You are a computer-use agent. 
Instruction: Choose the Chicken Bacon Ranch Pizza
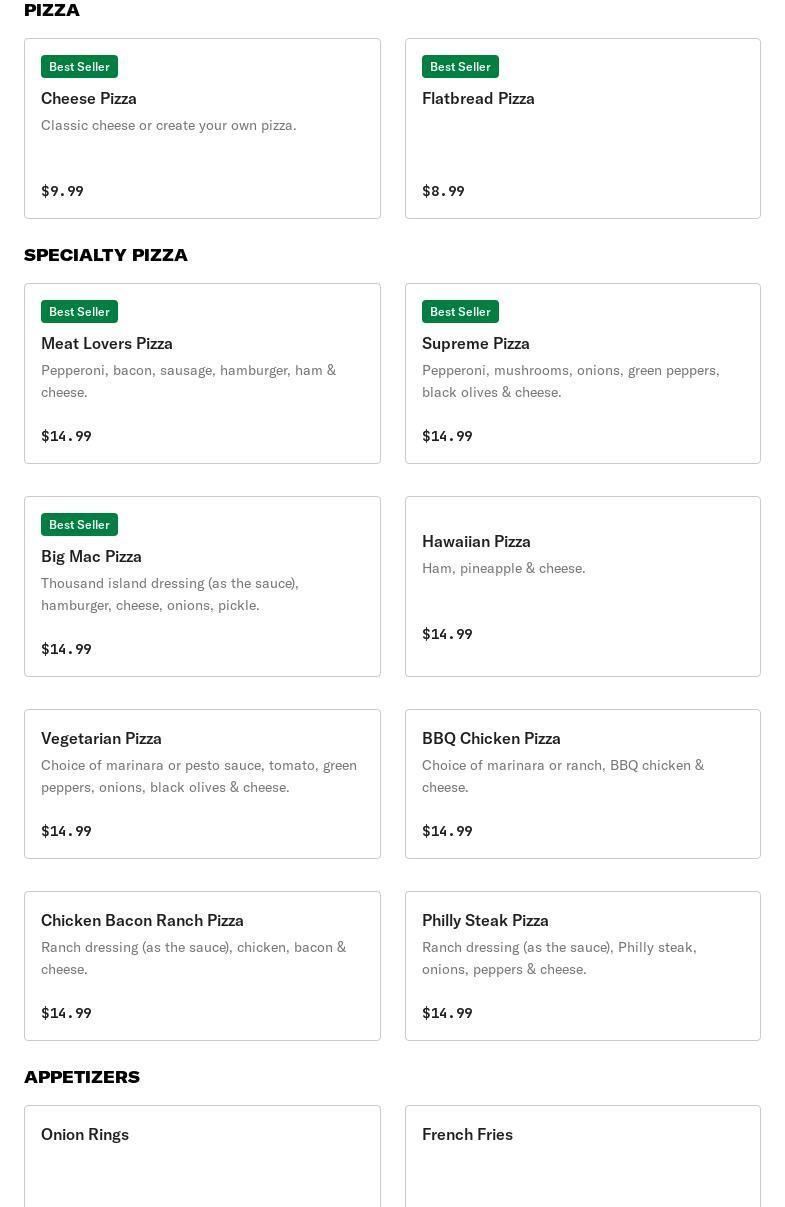click(x=202, y=965)
